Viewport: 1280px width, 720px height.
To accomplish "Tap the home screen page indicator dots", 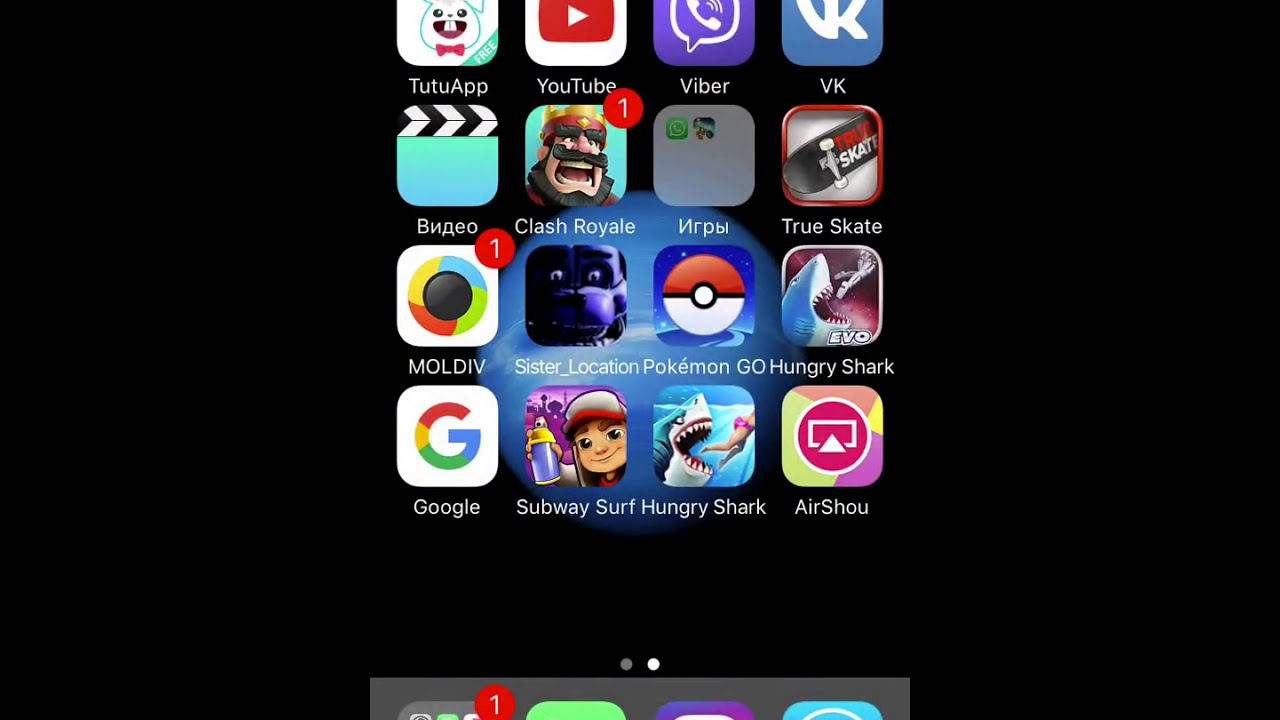I will (640, 664).
